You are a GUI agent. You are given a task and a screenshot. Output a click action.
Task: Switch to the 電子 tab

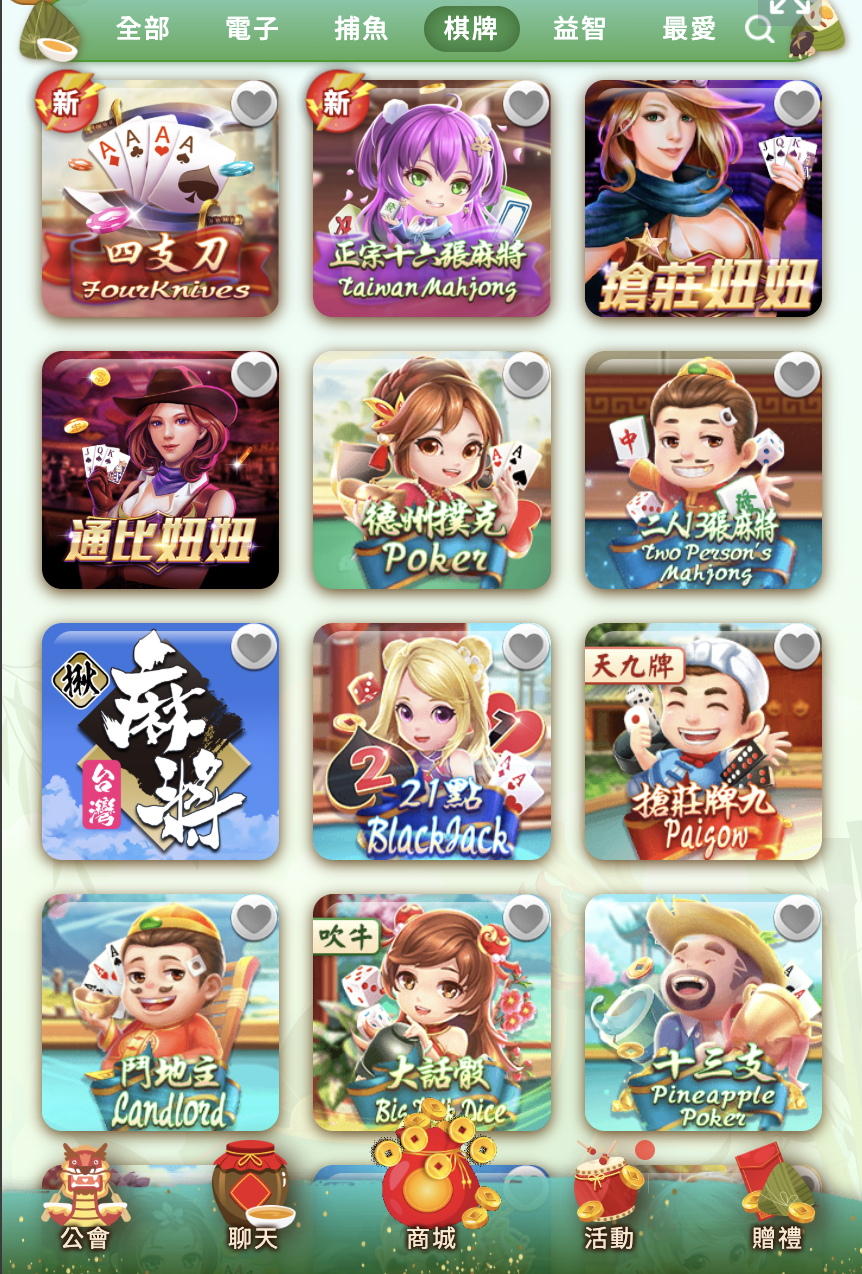click(x=252, y=29)
